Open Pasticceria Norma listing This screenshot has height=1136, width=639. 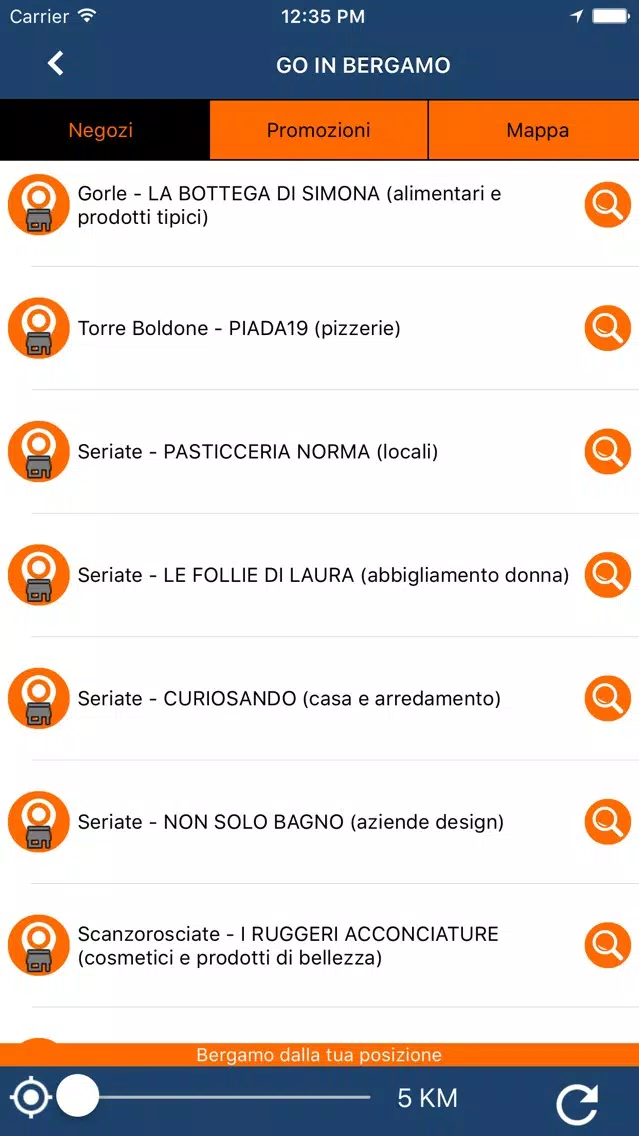coord(320,452)
